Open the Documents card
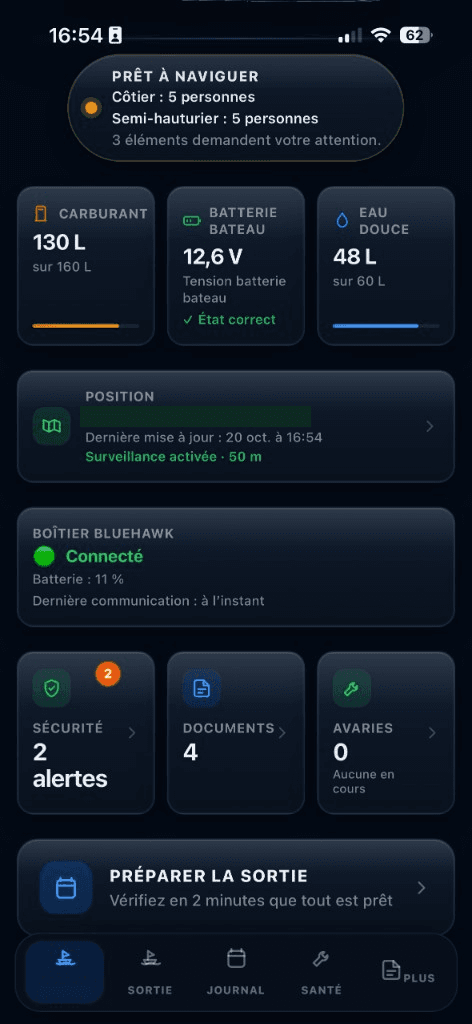 (236, 733)
